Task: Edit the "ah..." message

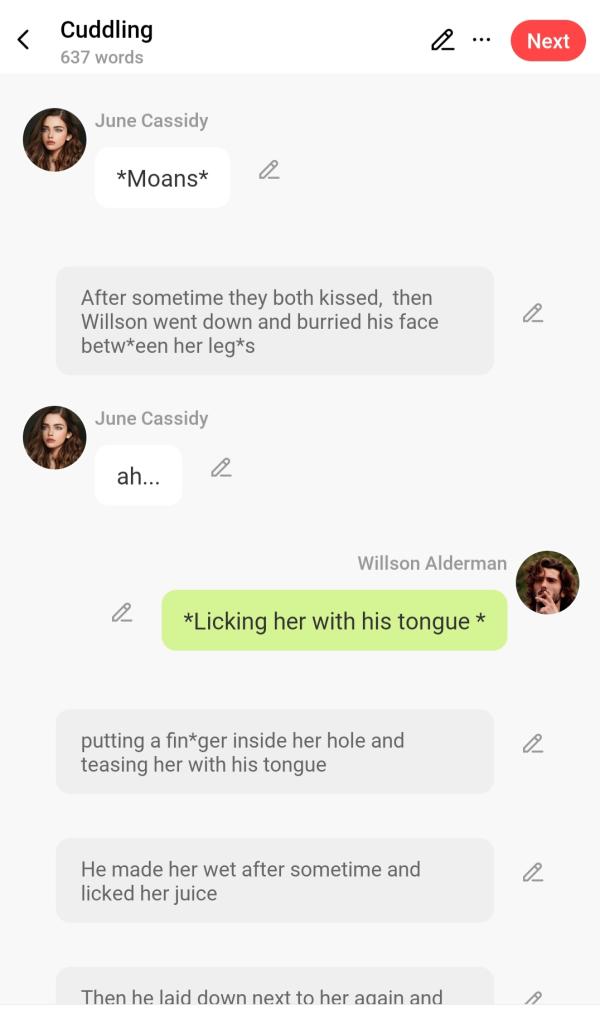Action: (221, 467)
